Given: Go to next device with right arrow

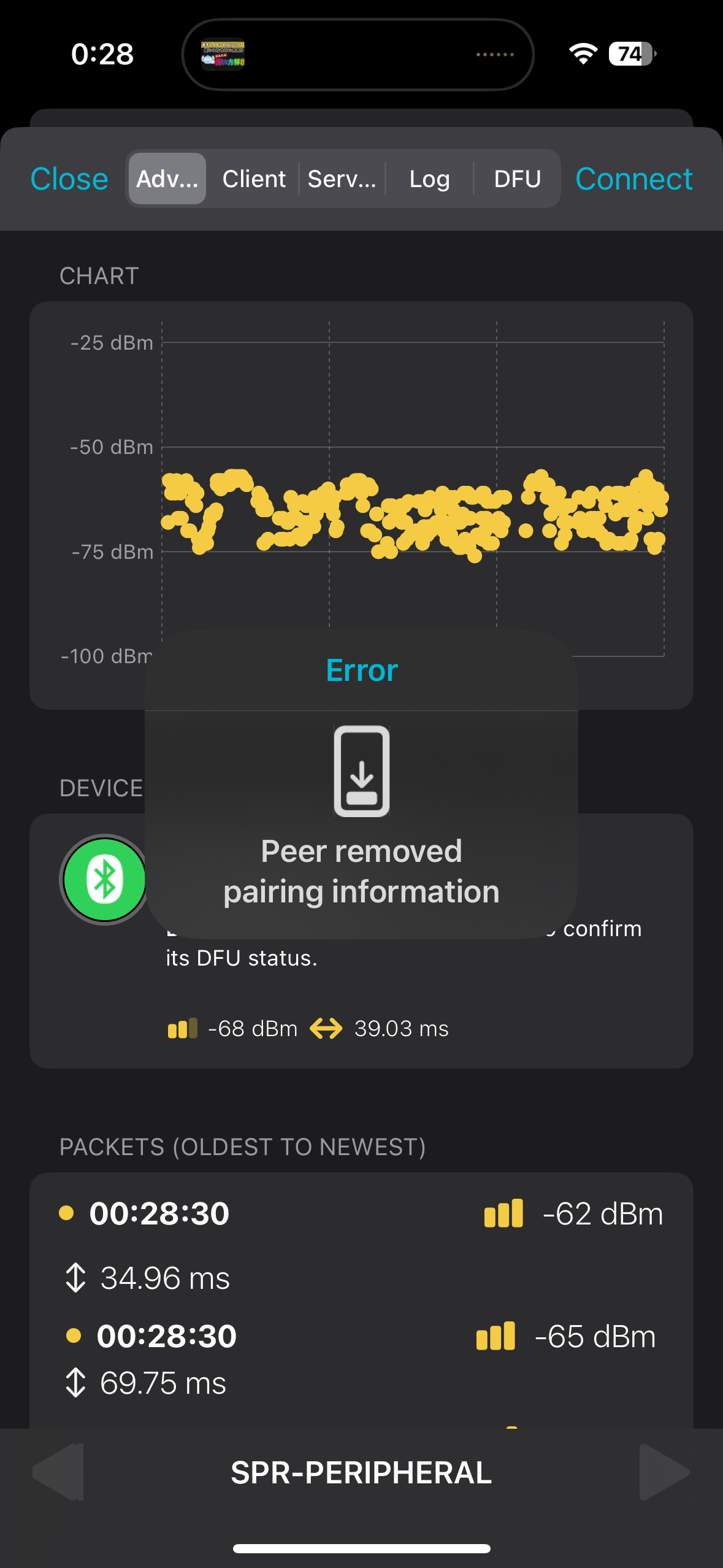Looking at the screenshot, I should coord(664,1472).
